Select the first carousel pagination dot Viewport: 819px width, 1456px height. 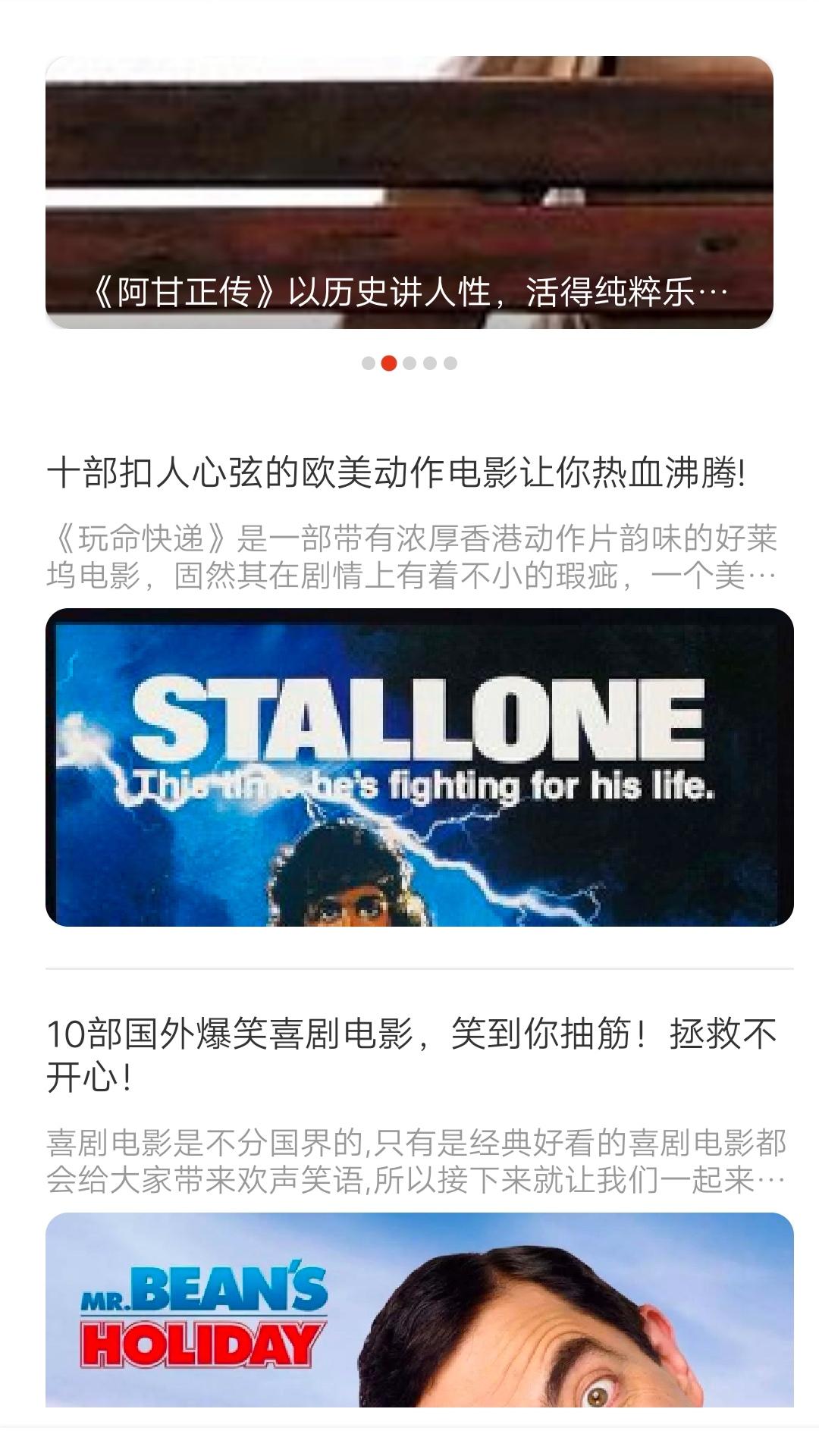click(x=369, y=363)
